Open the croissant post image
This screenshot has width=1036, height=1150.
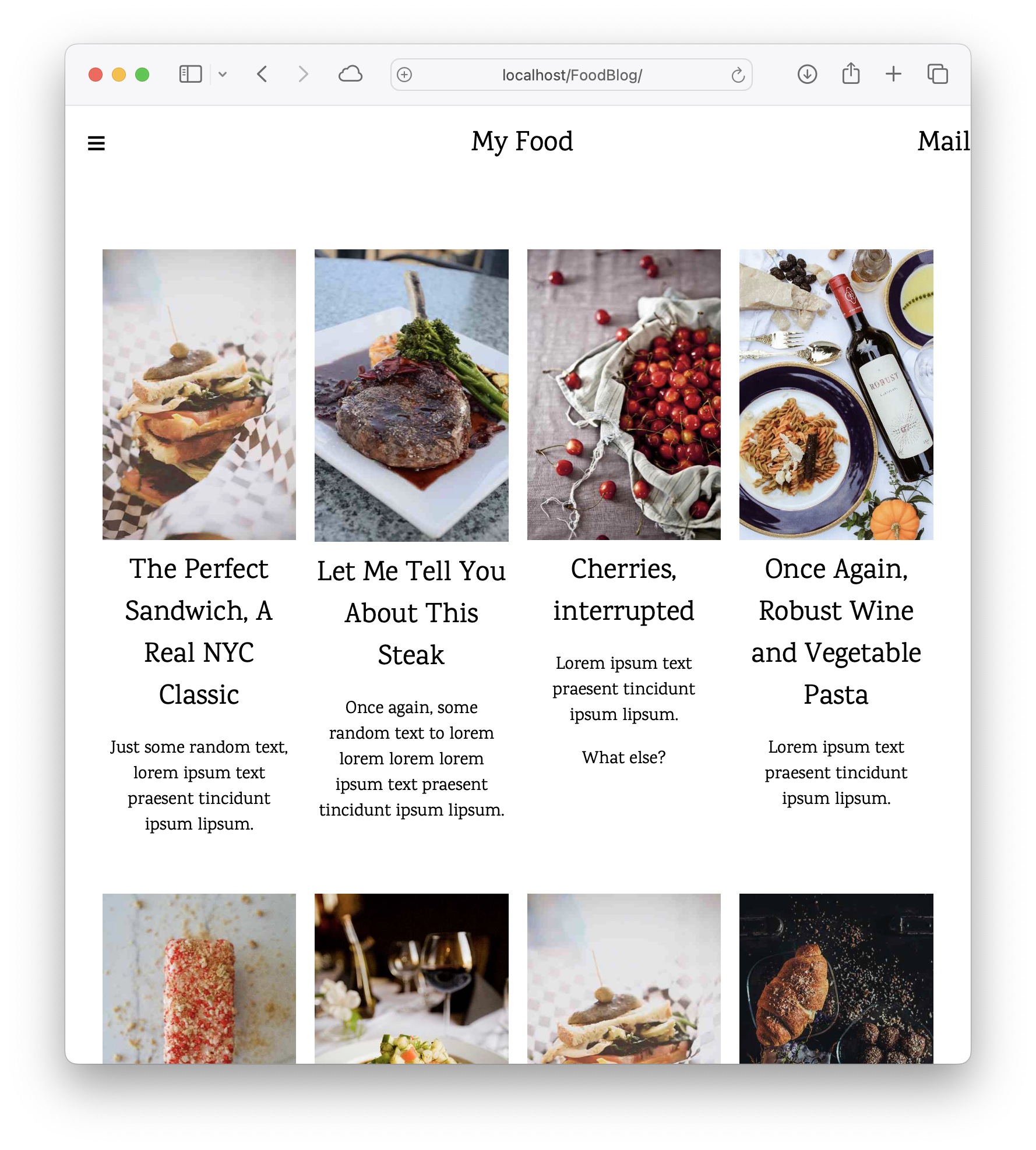[836, 978]
